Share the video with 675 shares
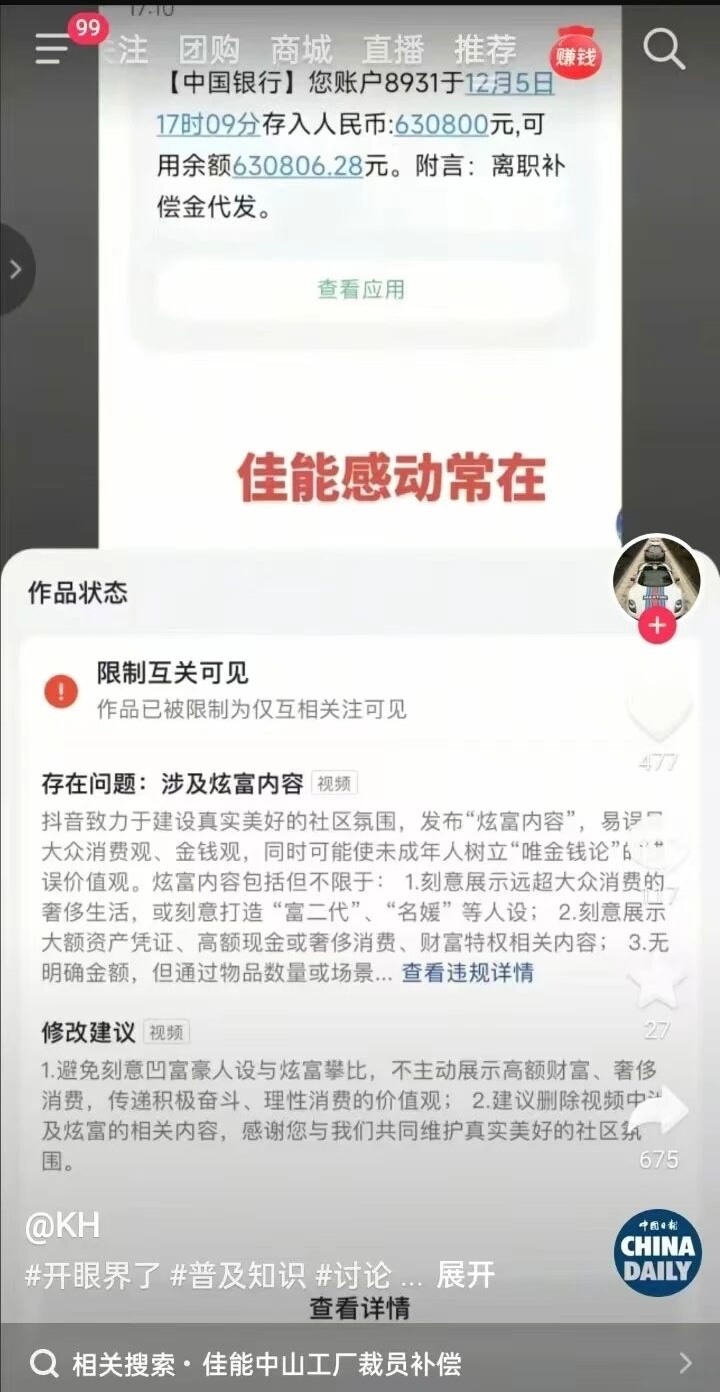Viewport: 720px width, 1392px height. click(x=659, y=1110)
